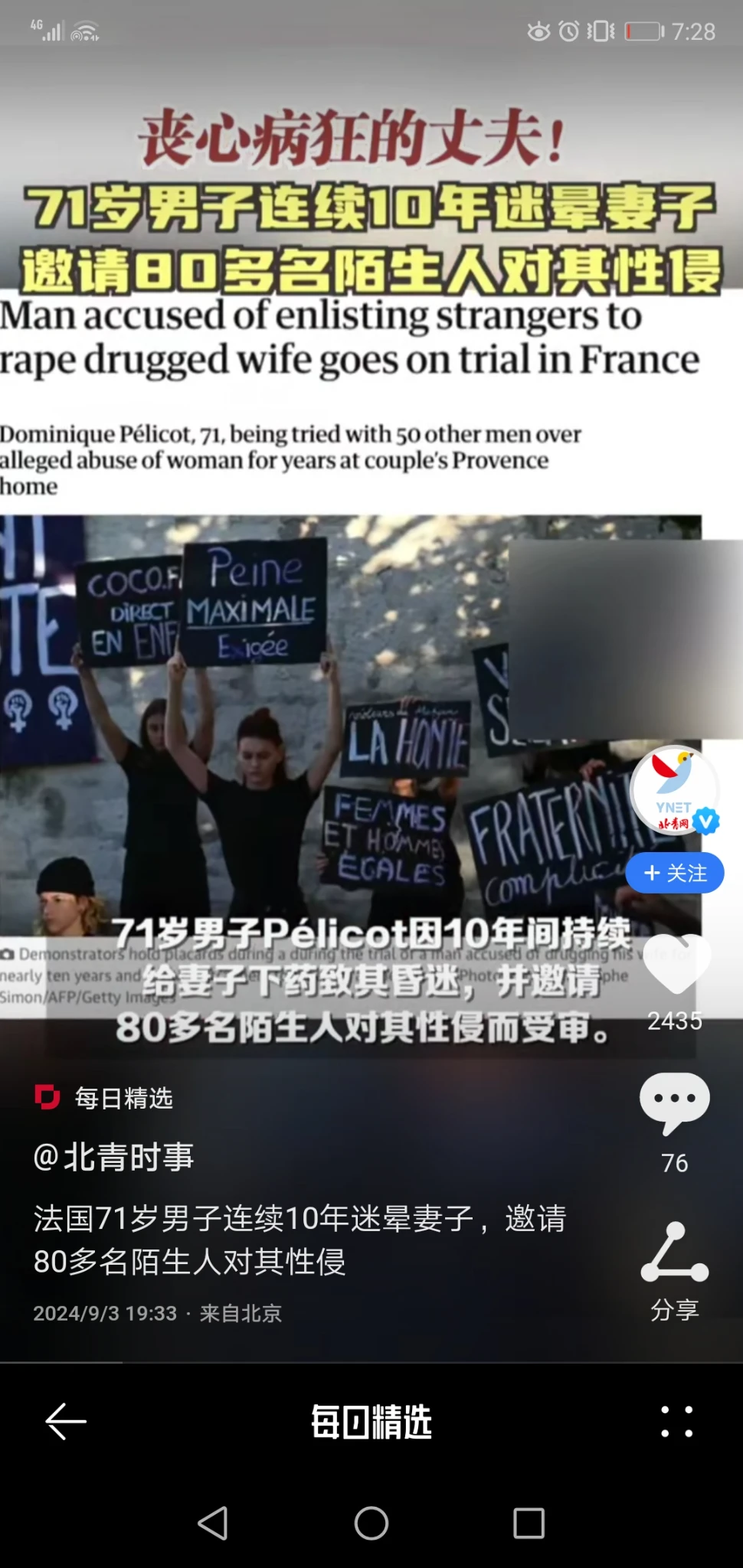This screenshot has width=743, height=1568.
Task: Tap the system home button
Action: [371, 1523]
